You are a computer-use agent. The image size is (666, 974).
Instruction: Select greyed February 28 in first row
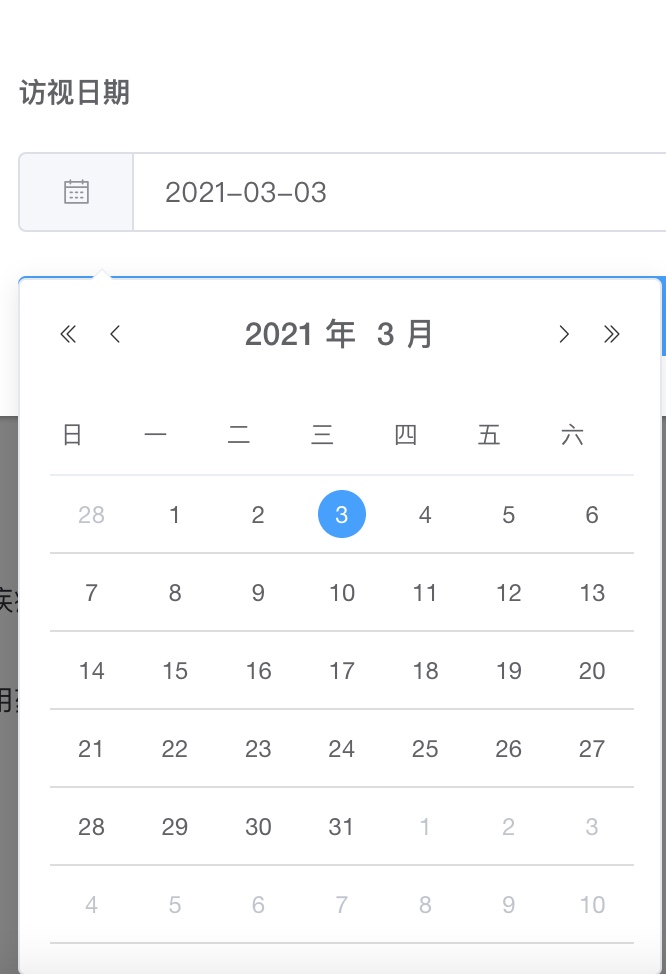tap(91, 515)
